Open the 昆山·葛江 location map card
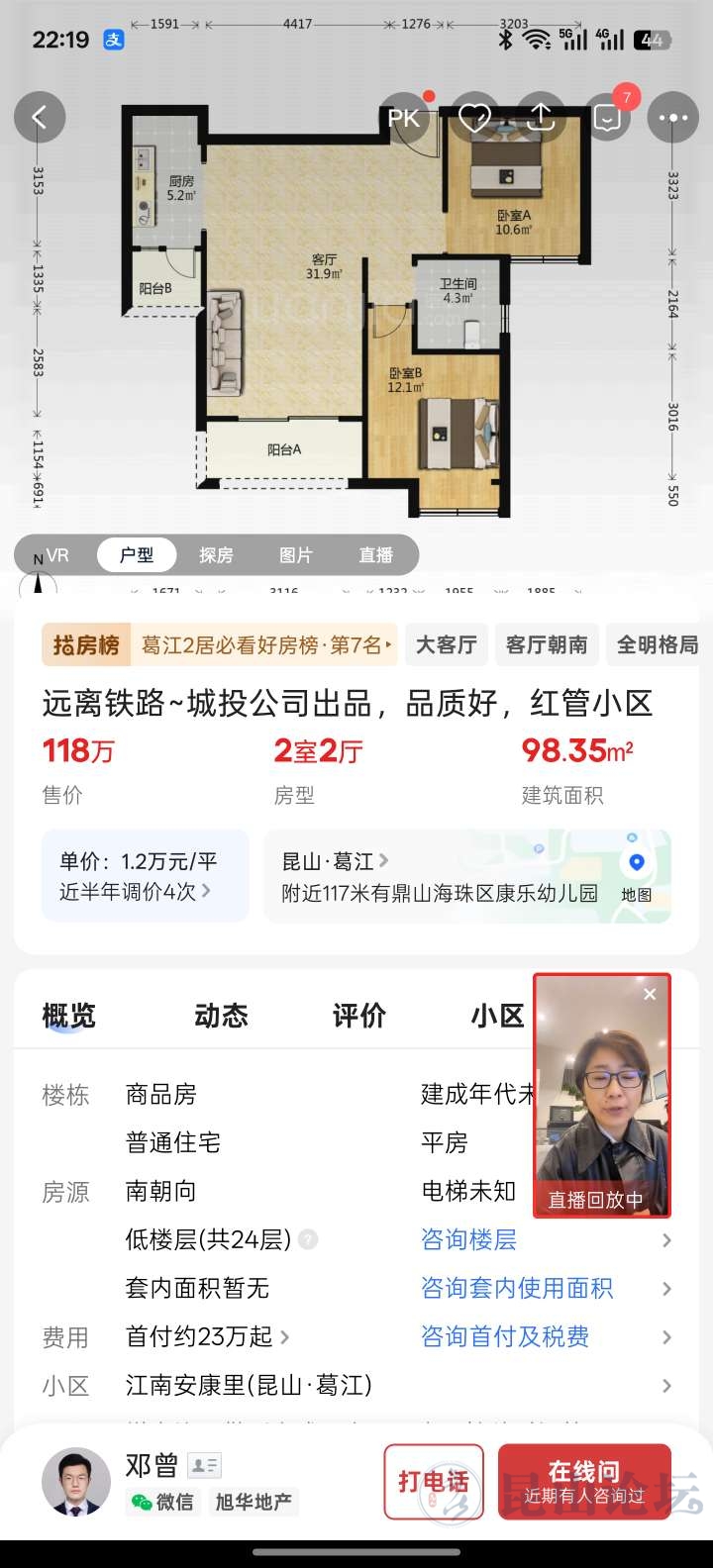The image size is (713, 1568). click(x=467, y=877)
